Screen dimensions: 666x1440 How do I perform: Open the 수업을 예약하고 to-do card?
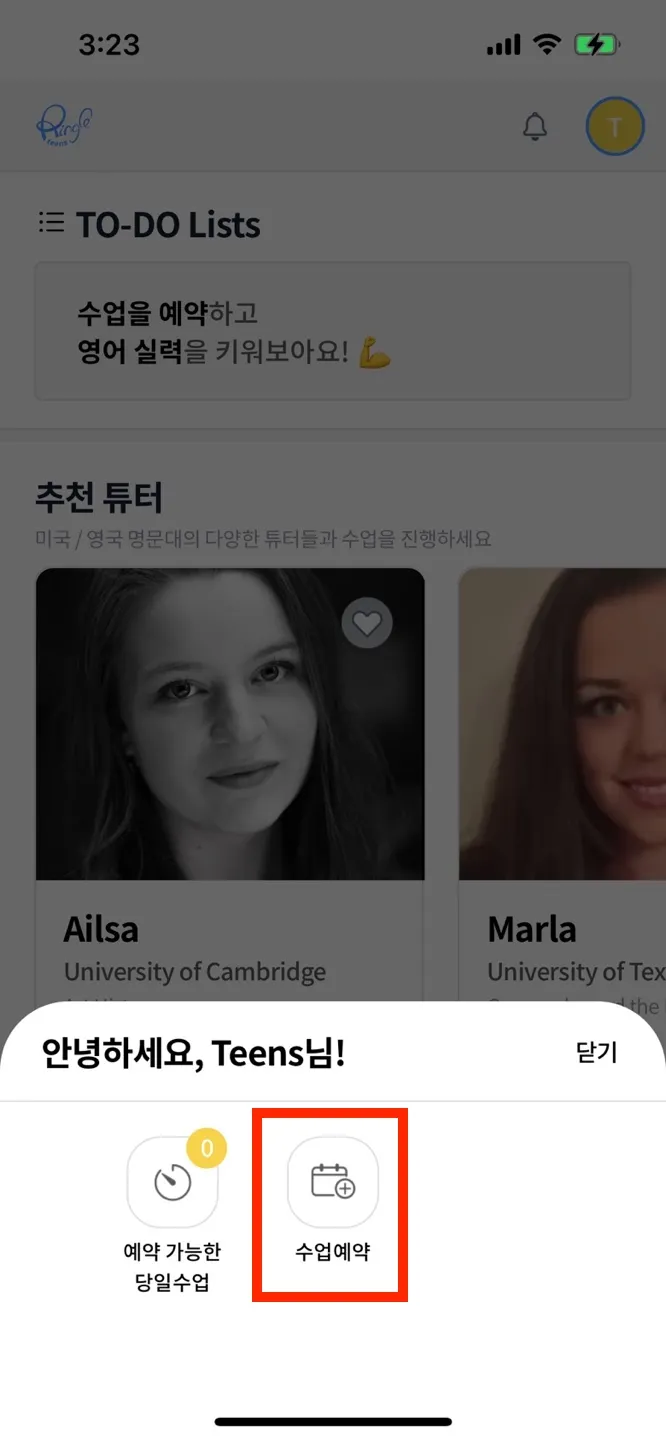click(x=332, y=332)
